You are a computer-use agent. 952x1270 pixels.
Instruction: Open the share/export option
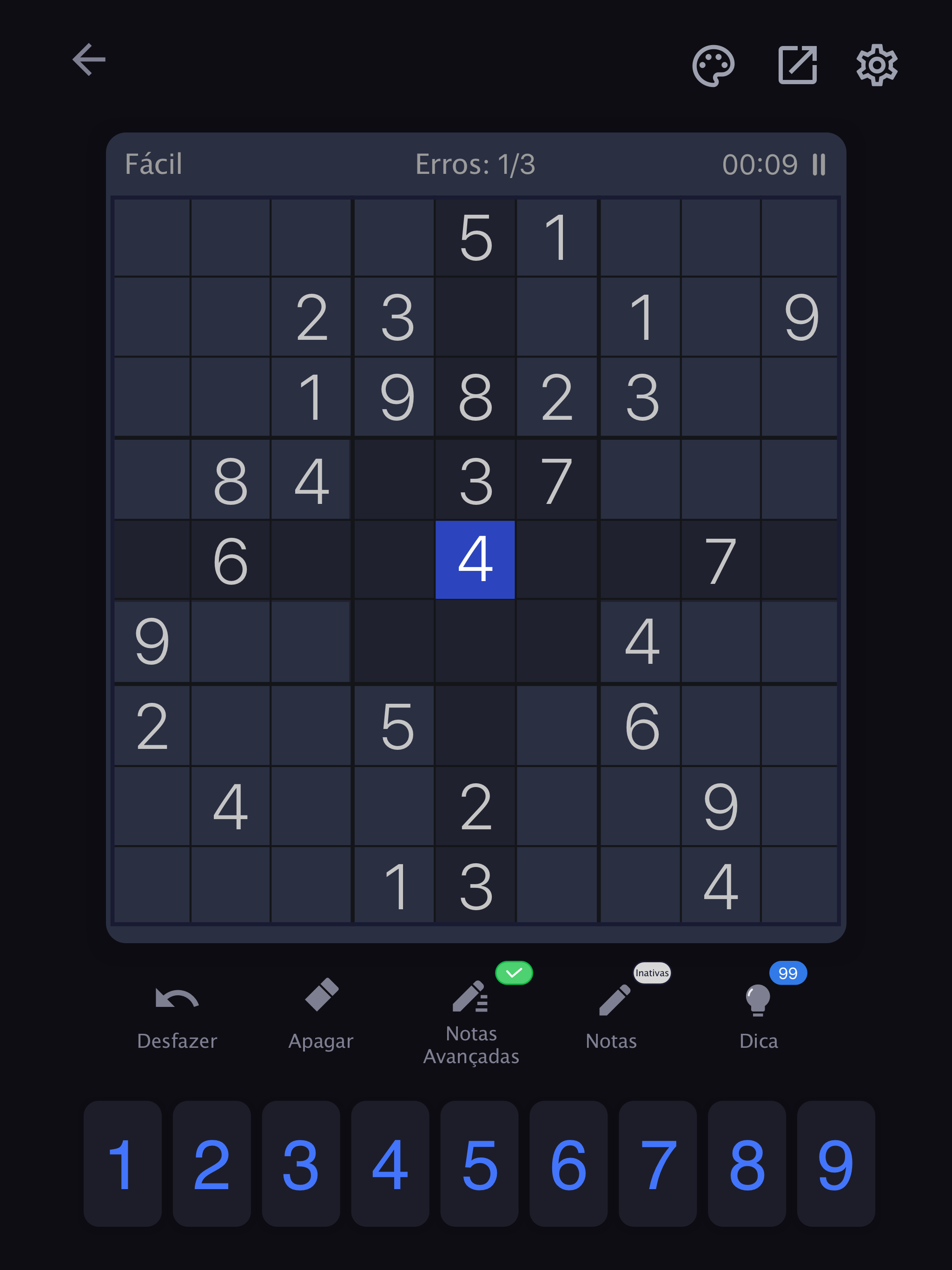pyautogui.click(x=798, y=64)
